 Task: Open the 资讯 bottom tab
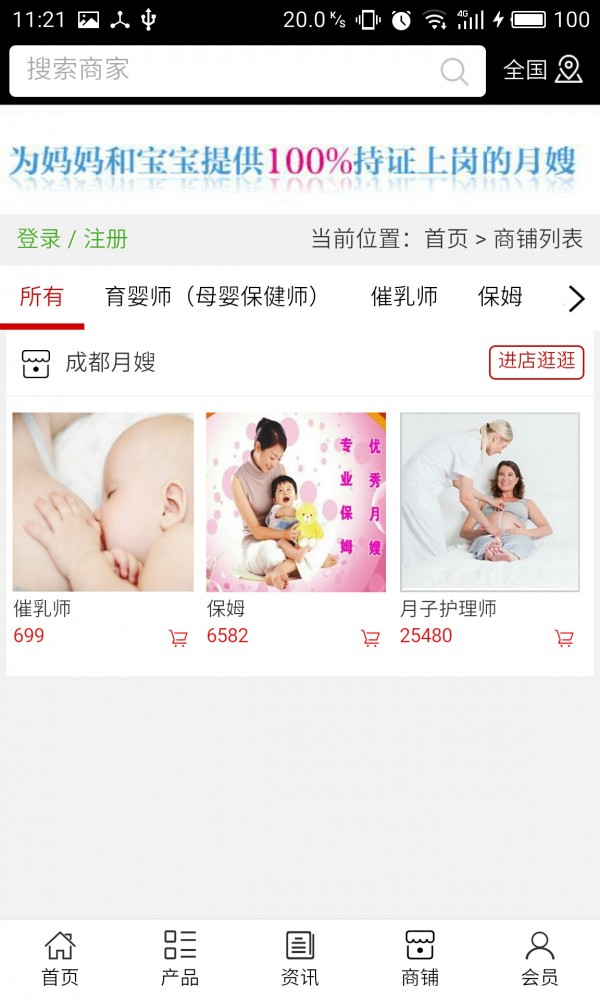point(300,958)
